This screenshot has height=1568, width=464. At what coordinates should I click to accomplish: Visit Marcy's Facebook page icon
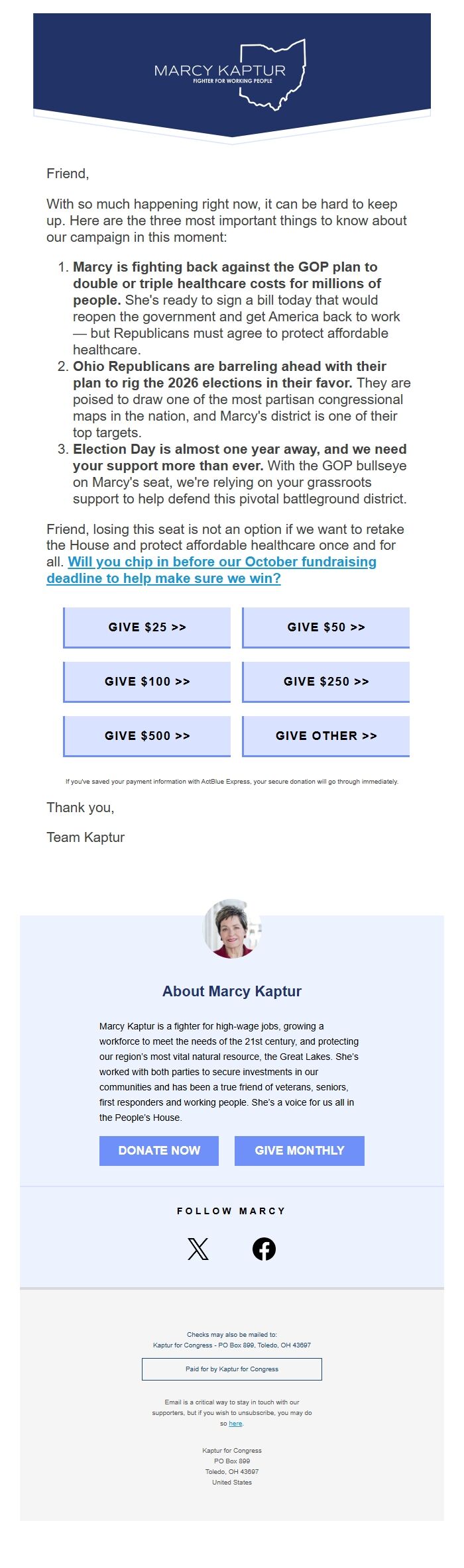[x=264, y=1249]
